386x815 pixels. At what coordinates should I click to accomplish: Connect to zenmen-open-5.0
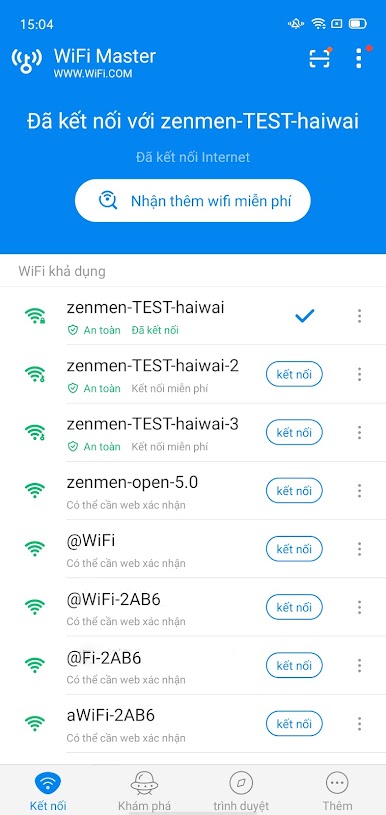click(294, 491)
